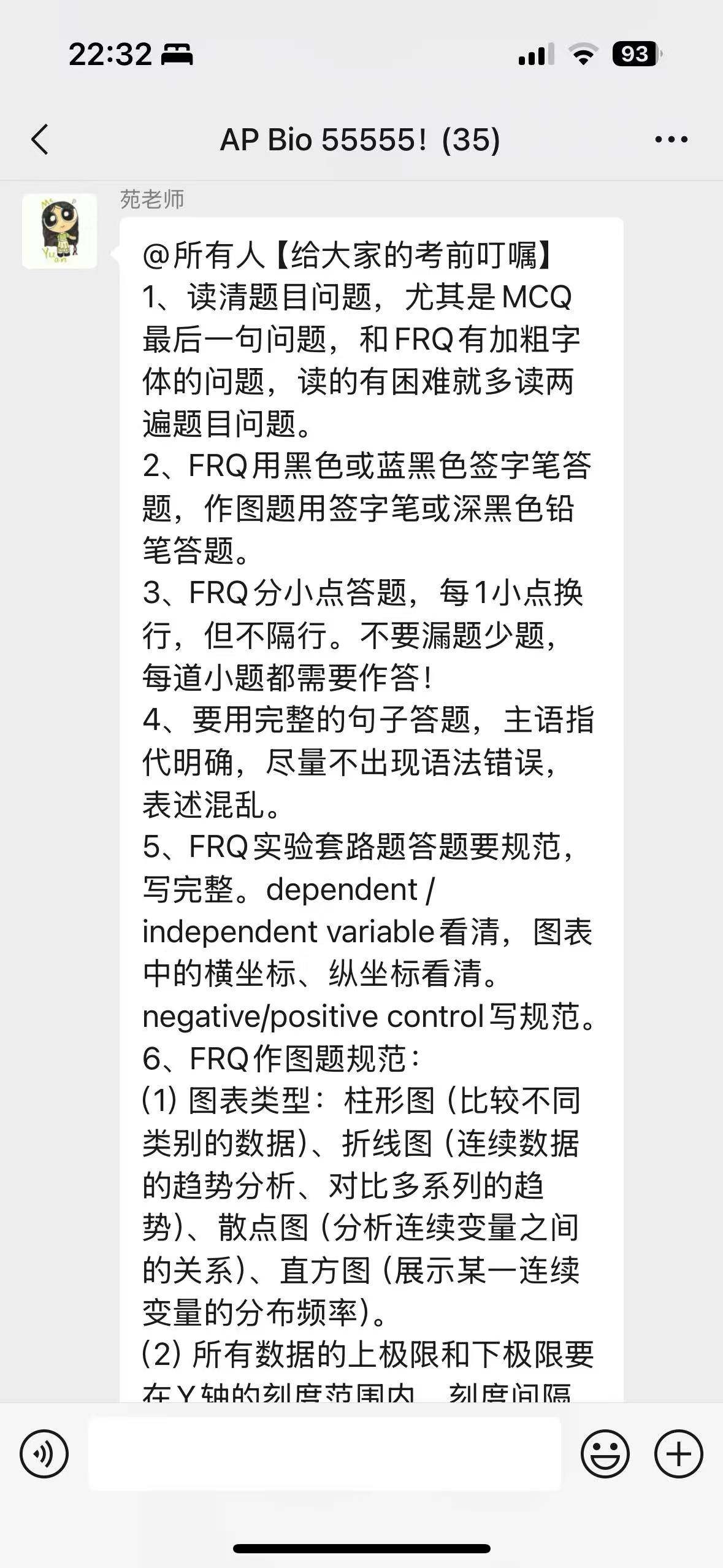The image size is (723, 1568).
Task: Switch to voice message input
Action: tap(44, 1453)
